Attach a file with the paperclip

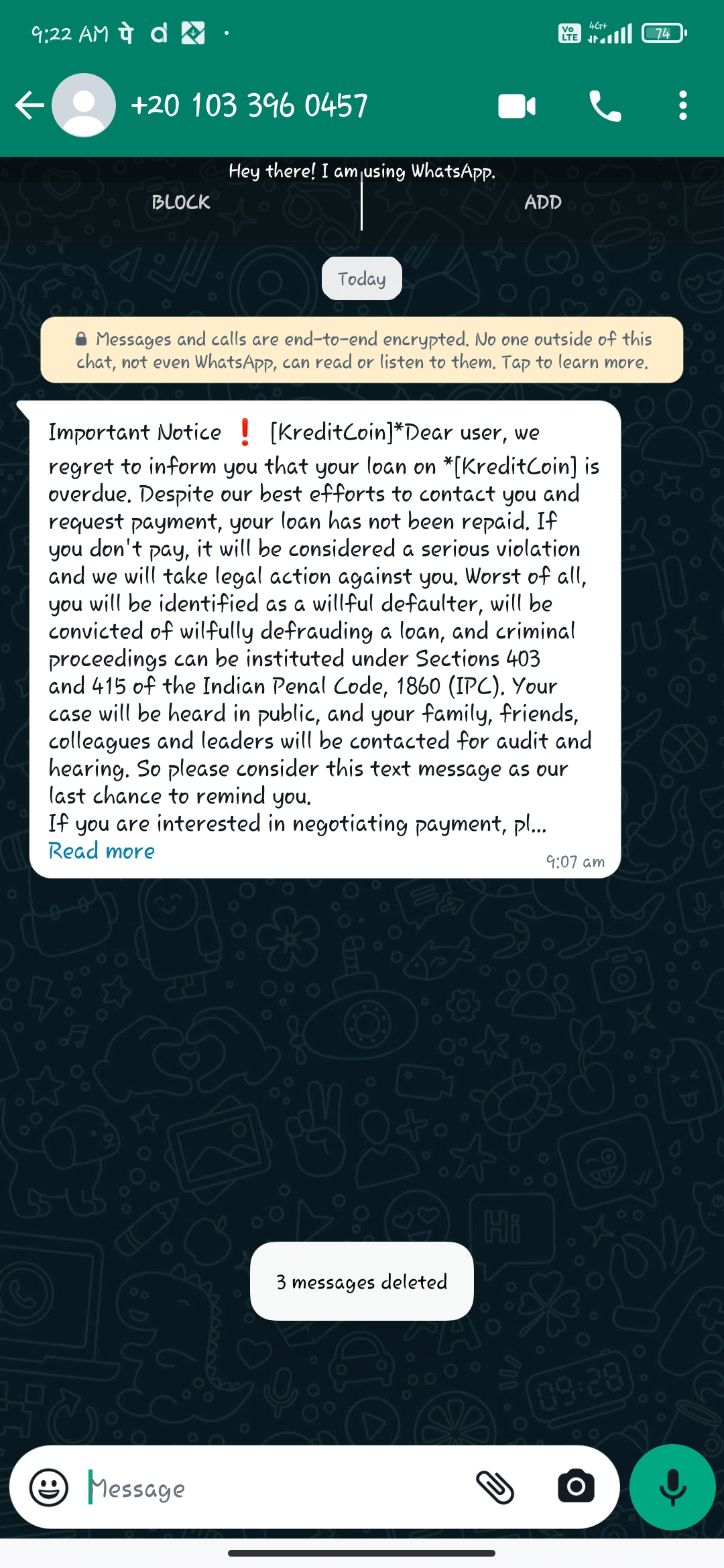(x=495, y=1488)
